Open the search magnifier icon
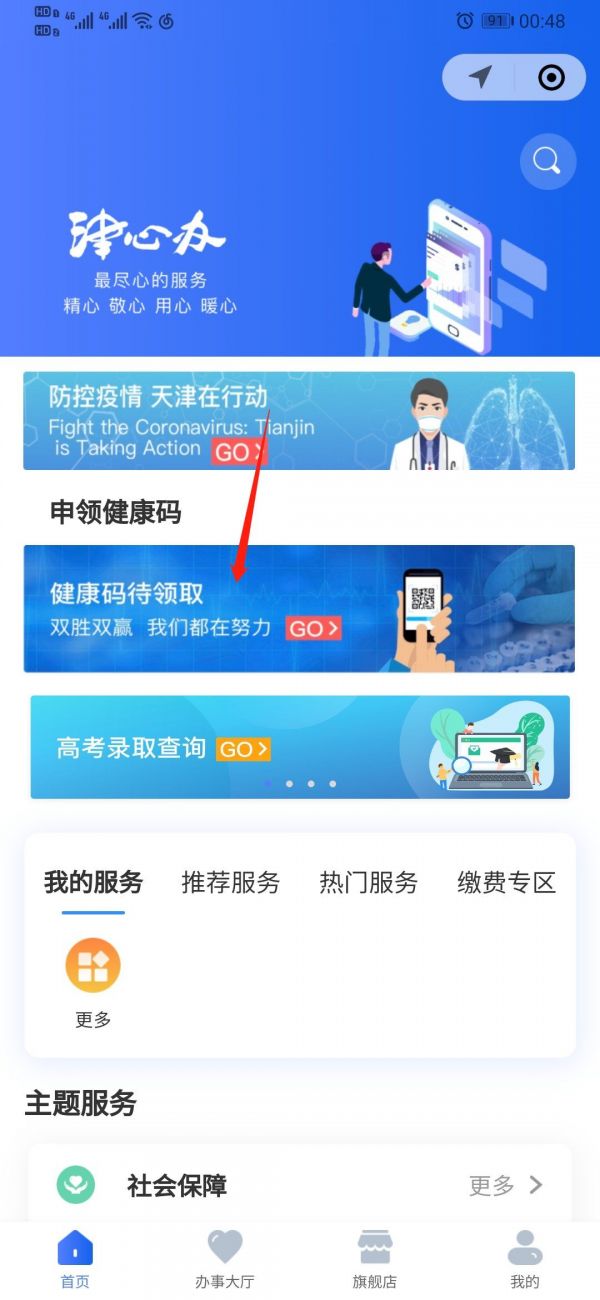This screenshot has width=600, height=1300. 547,160
